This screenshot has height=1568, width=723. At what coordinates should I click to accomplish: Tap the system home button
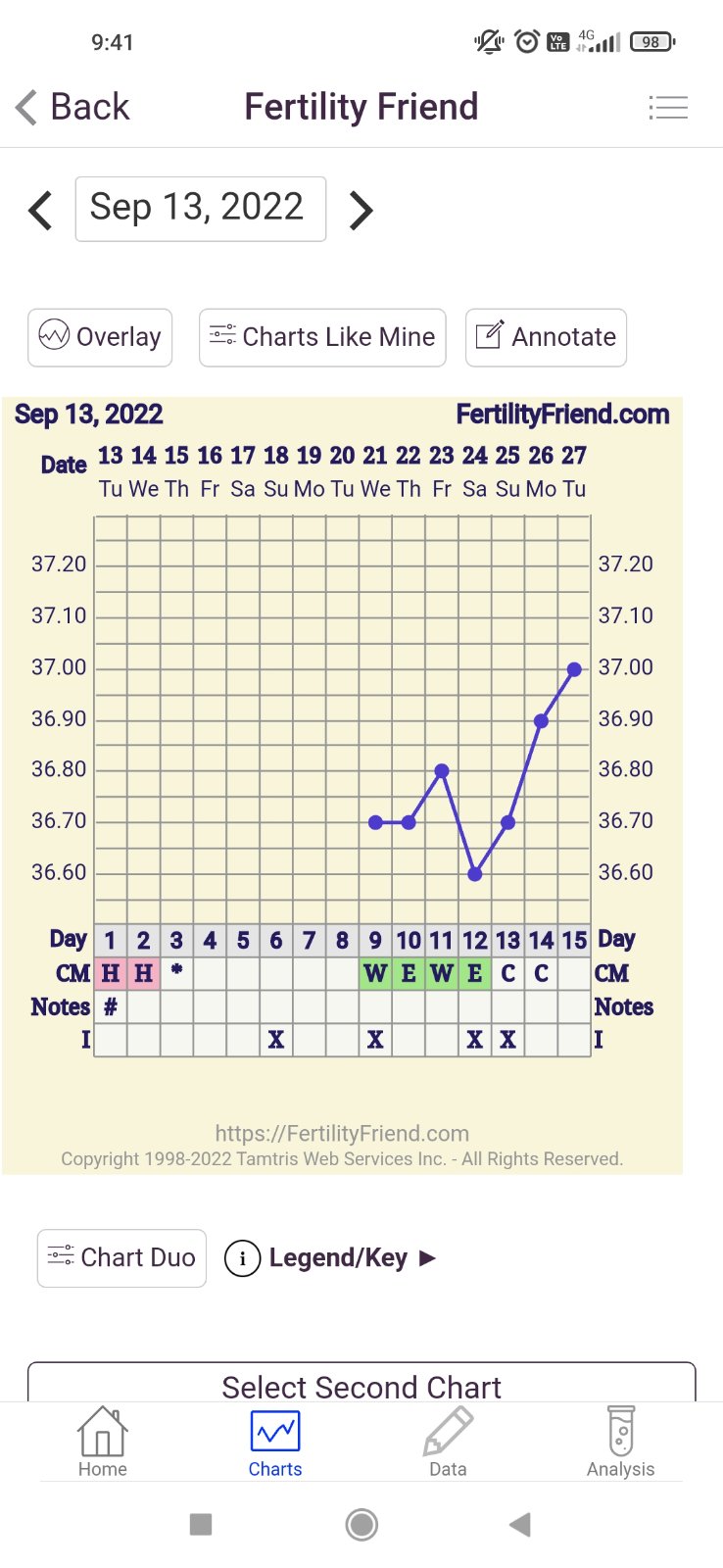pos(361,1524)
